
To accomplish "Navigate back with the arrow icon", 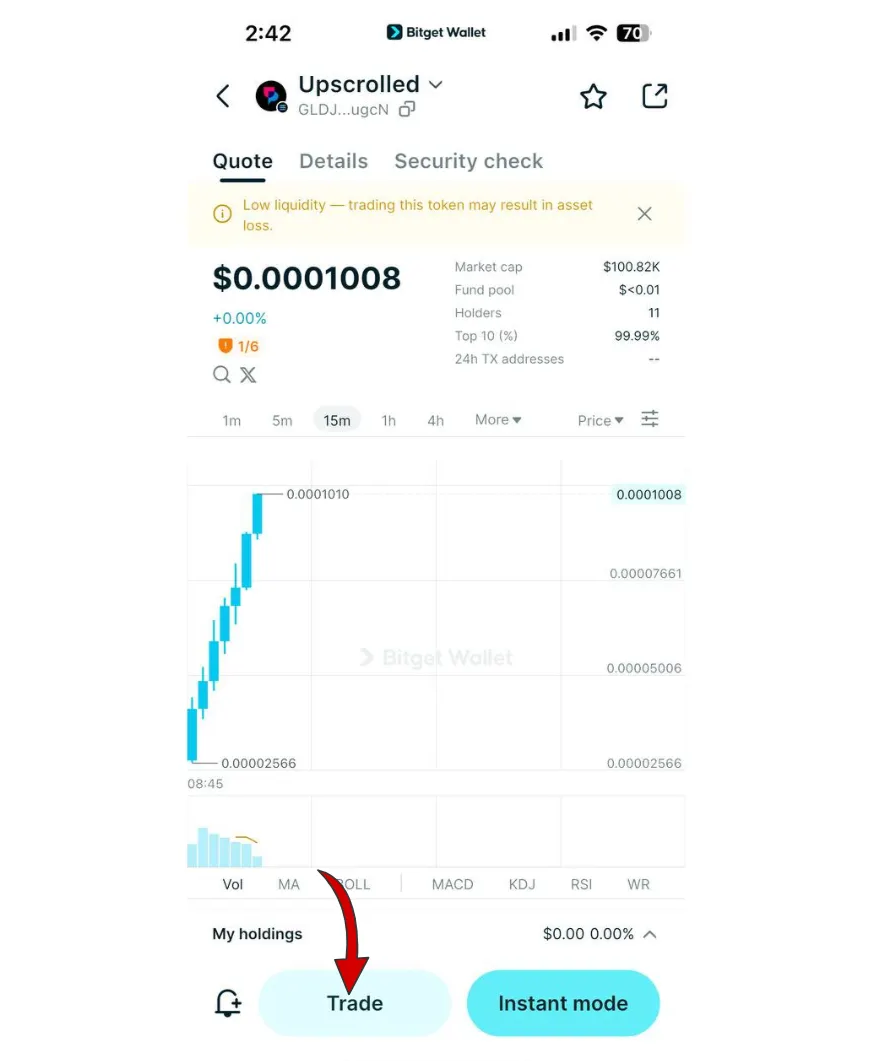I will coord(223,96).
